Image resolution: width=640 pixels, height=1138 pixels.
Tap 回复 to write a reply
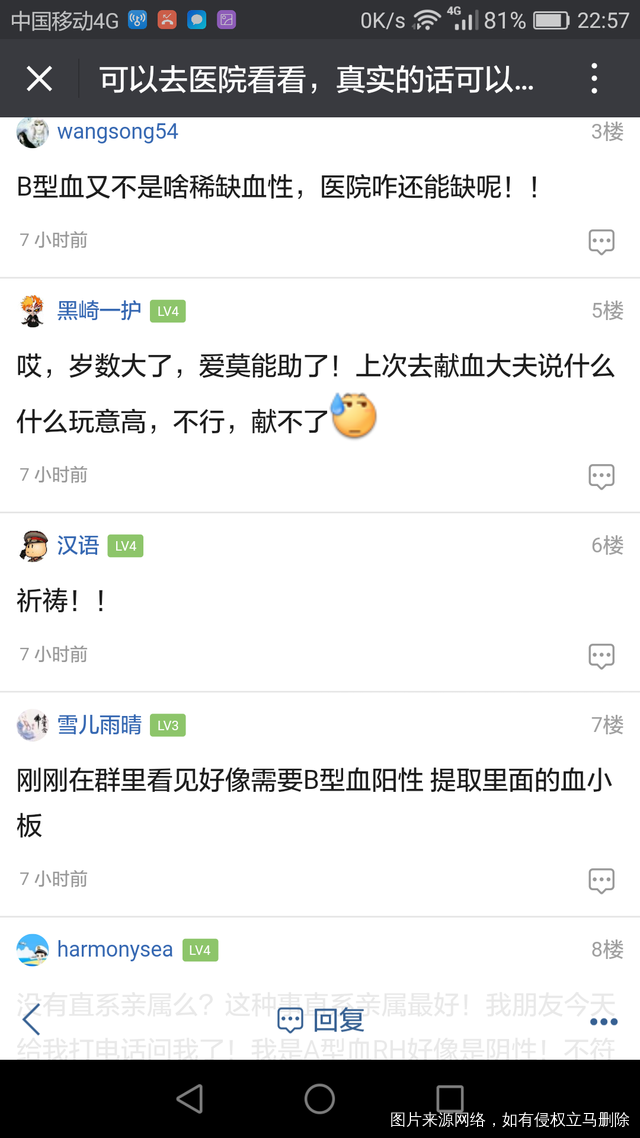(x=320, y=1020)
